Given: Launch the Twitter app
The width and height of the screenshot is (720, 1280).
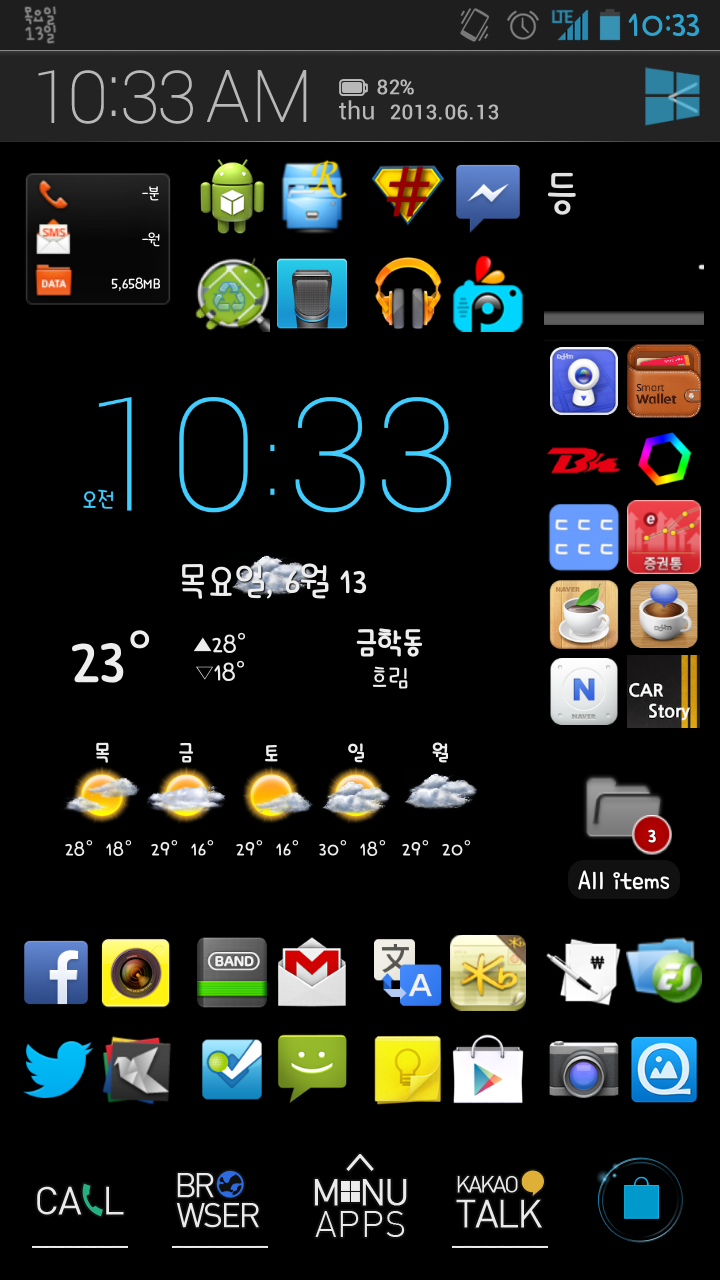Looking at the screenshot, I should pos(56,1068).
